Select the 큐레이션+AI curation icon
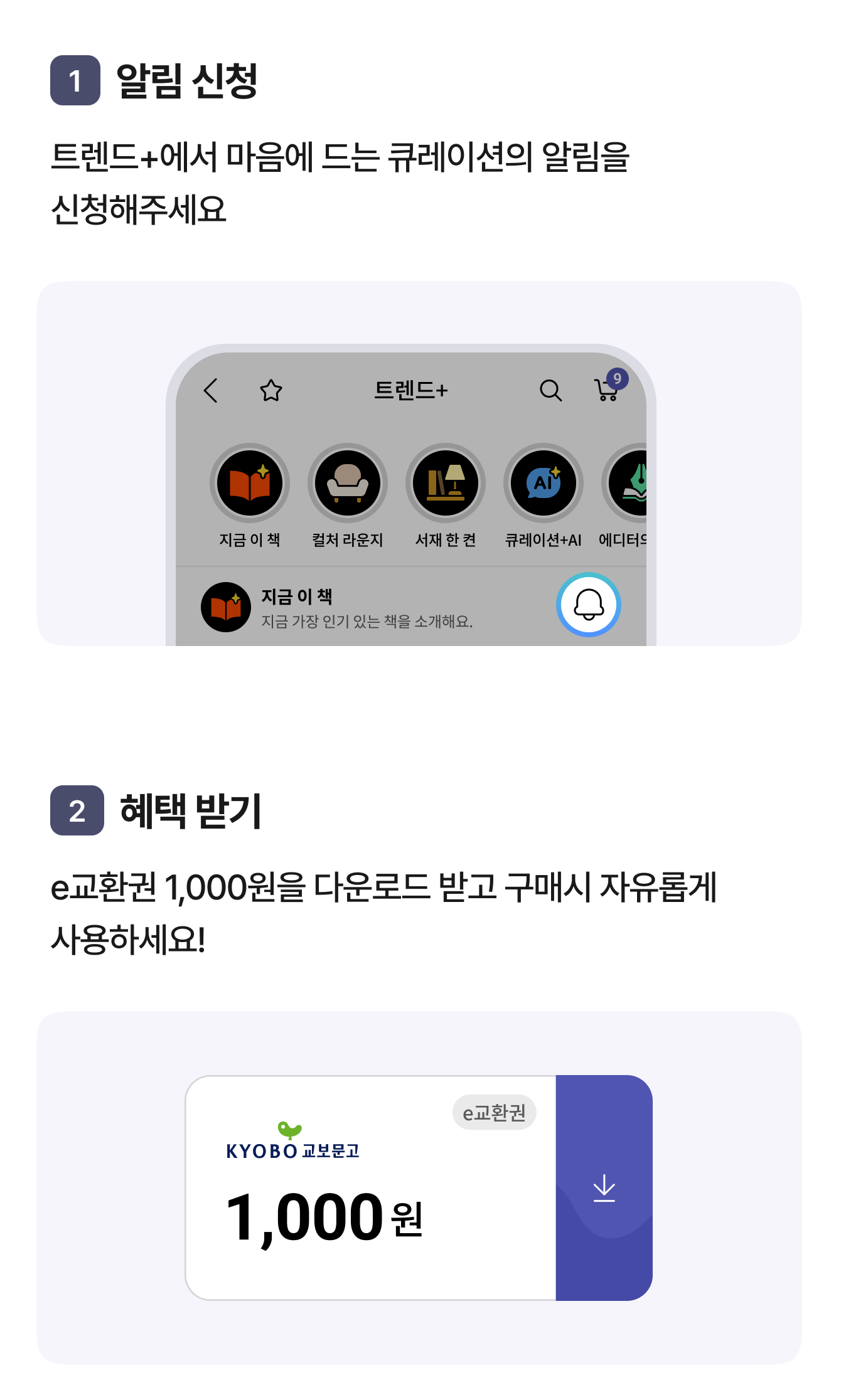841x1400 pixels. tap(542, 483)
